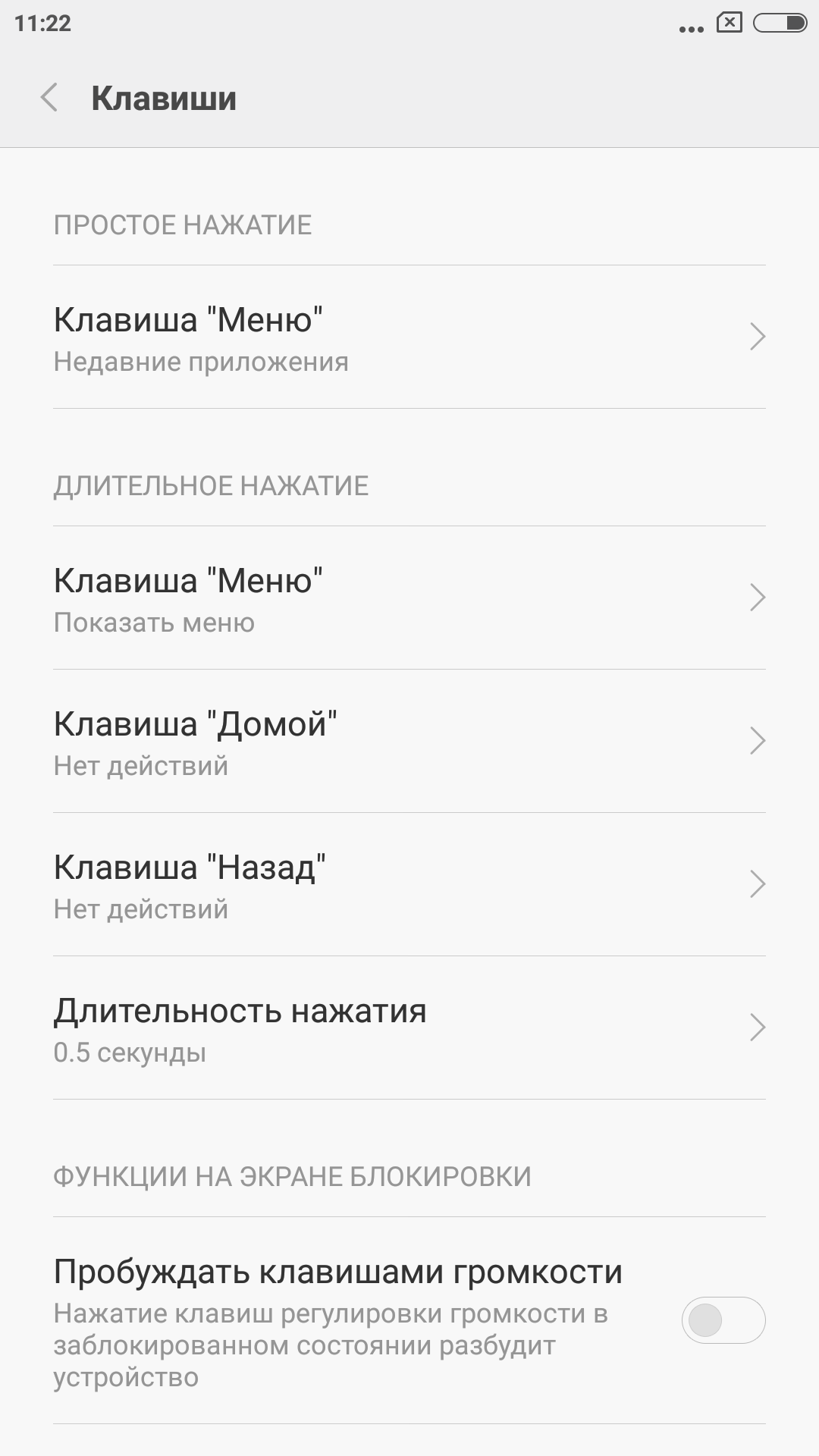Open Клавиша "Домой" long-press setting

point(409,742)
